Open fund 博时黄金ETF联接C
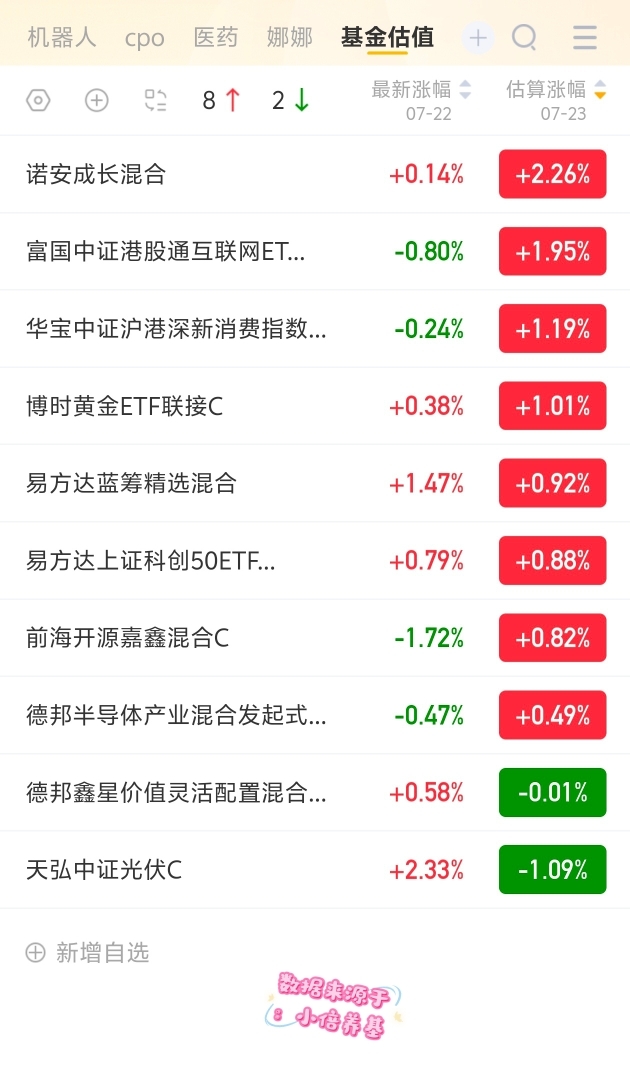The height and width of the screenshot is (1077, 630). pos(315,406)
